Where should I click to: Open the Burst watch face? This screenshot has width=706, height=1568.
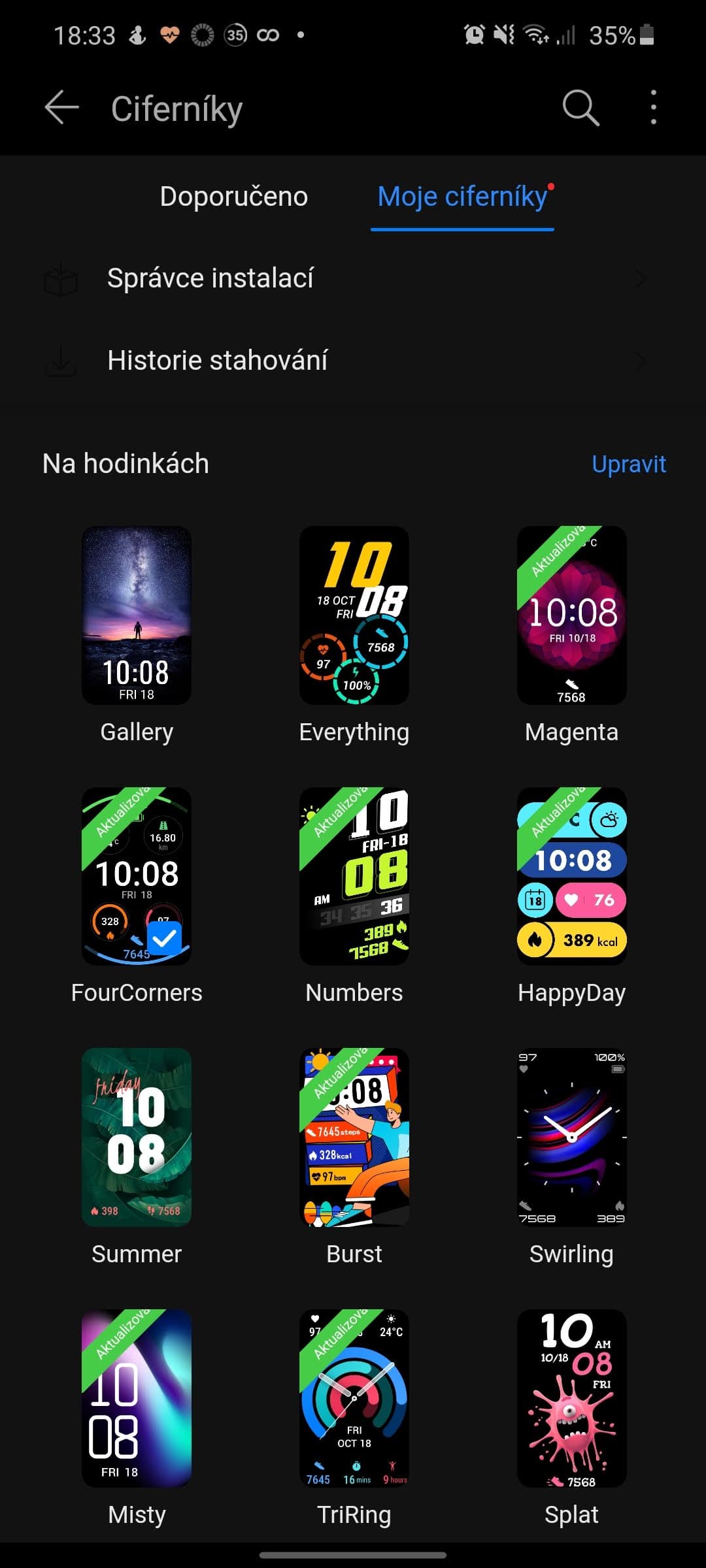[x=354, y=1137]
